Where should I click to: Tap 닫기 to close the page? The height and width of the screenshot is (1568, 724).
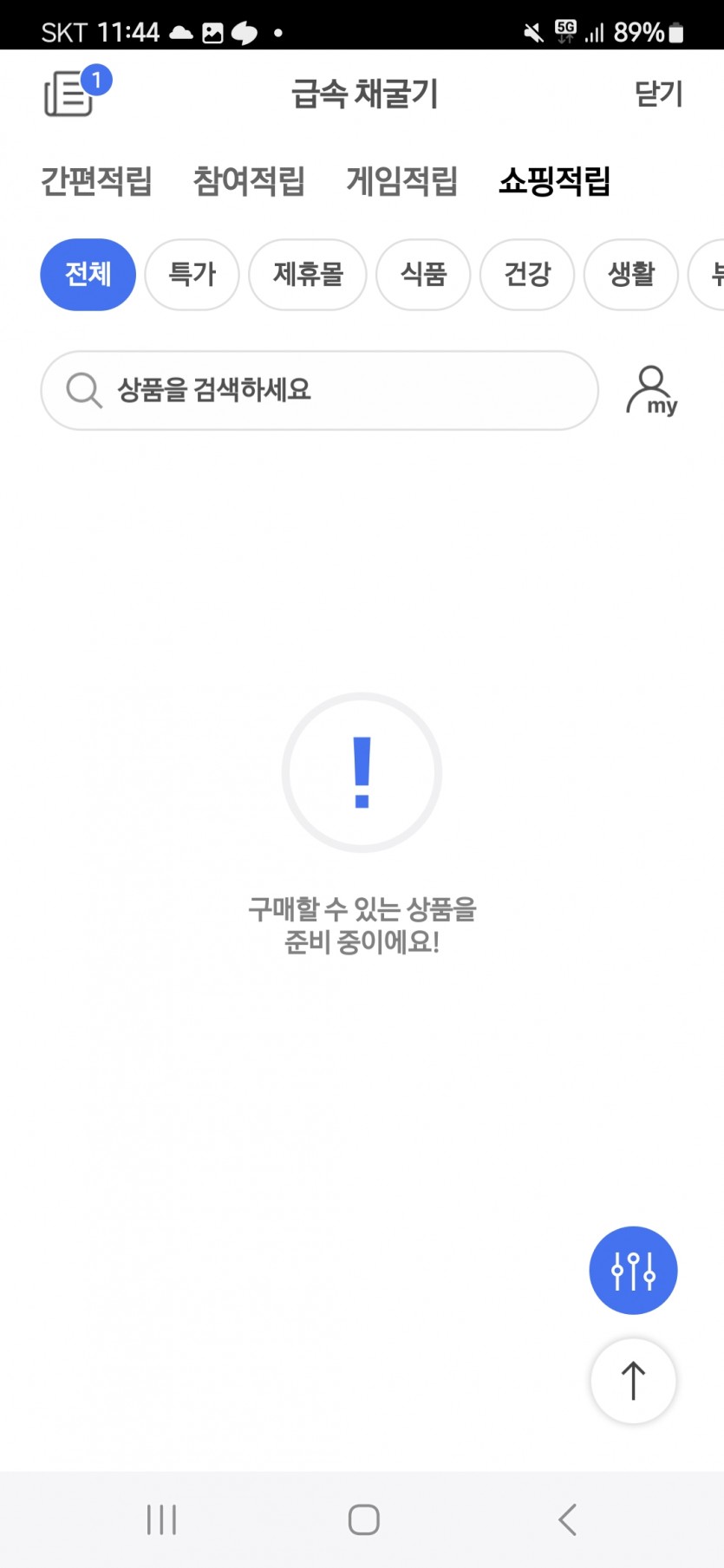[659, 94]
